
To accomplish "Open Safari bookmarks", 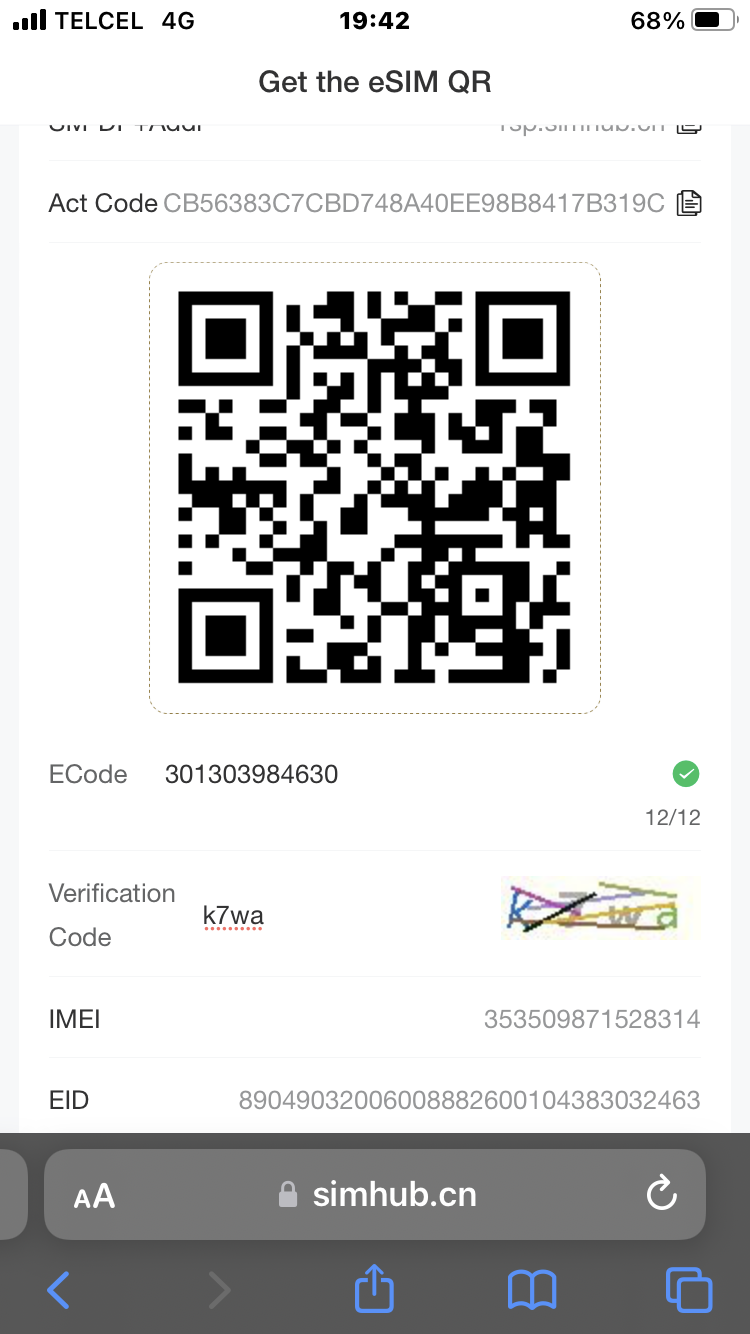I will click(532, 1290).
